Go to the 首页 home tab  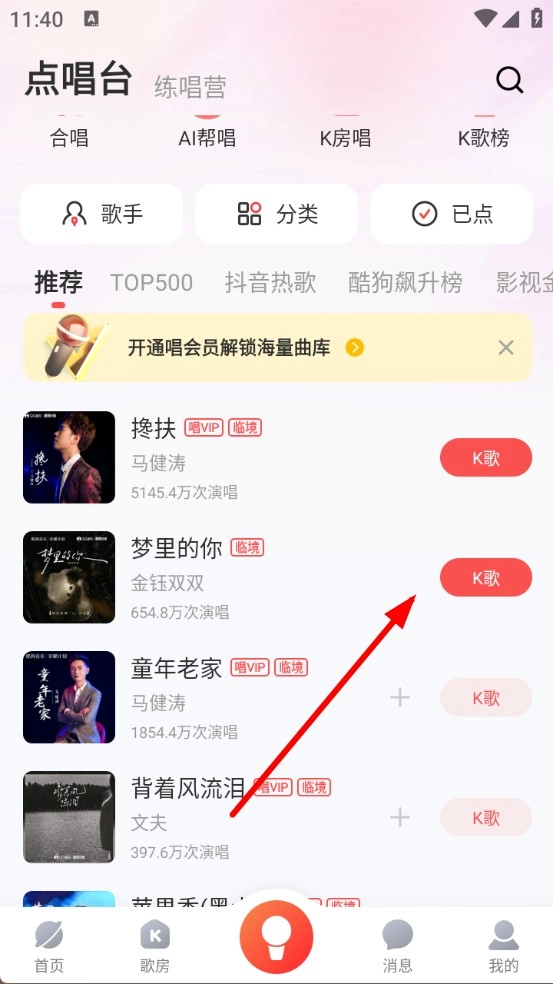click(x=49, y=946)
